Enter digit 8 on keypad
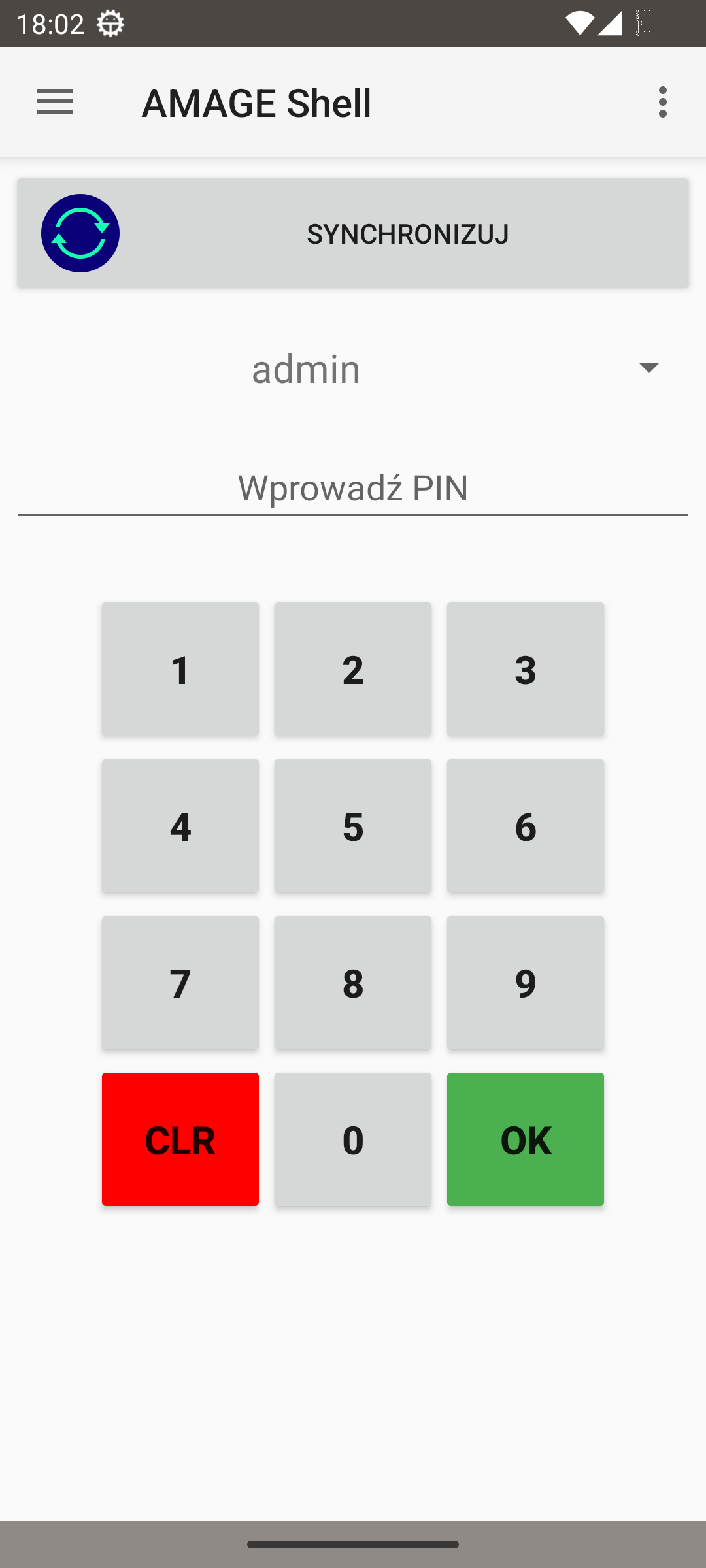The image size is (706, 1568). tap(353, 983)
